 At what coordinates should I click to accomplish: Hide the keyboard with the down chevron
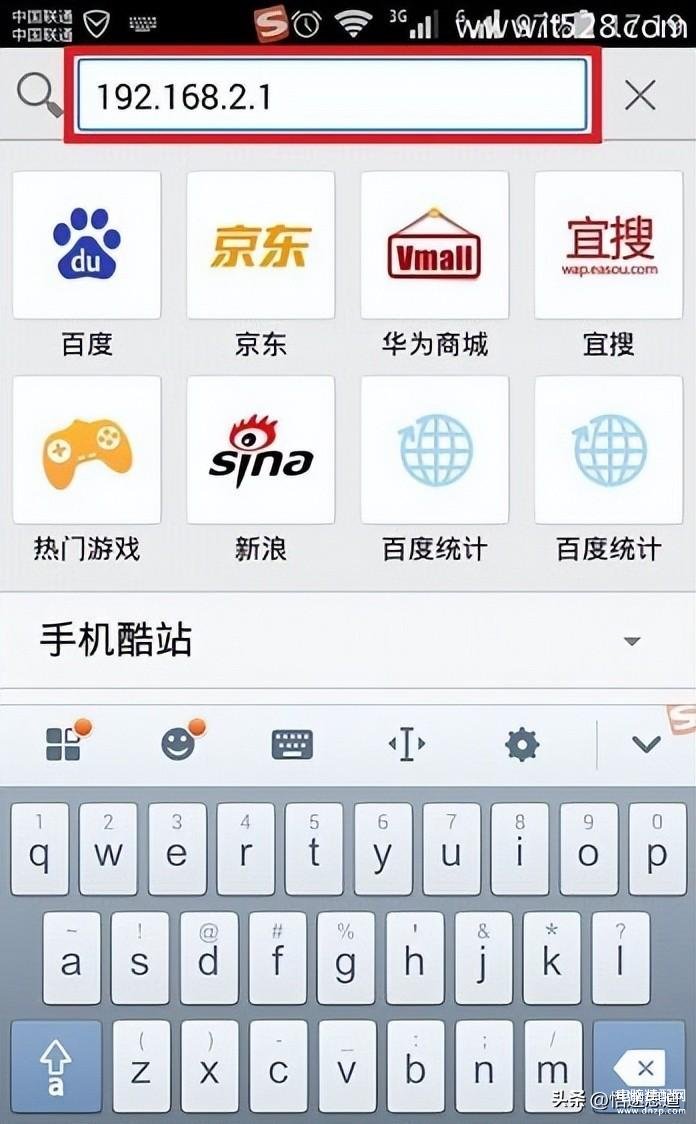(647, 744)
